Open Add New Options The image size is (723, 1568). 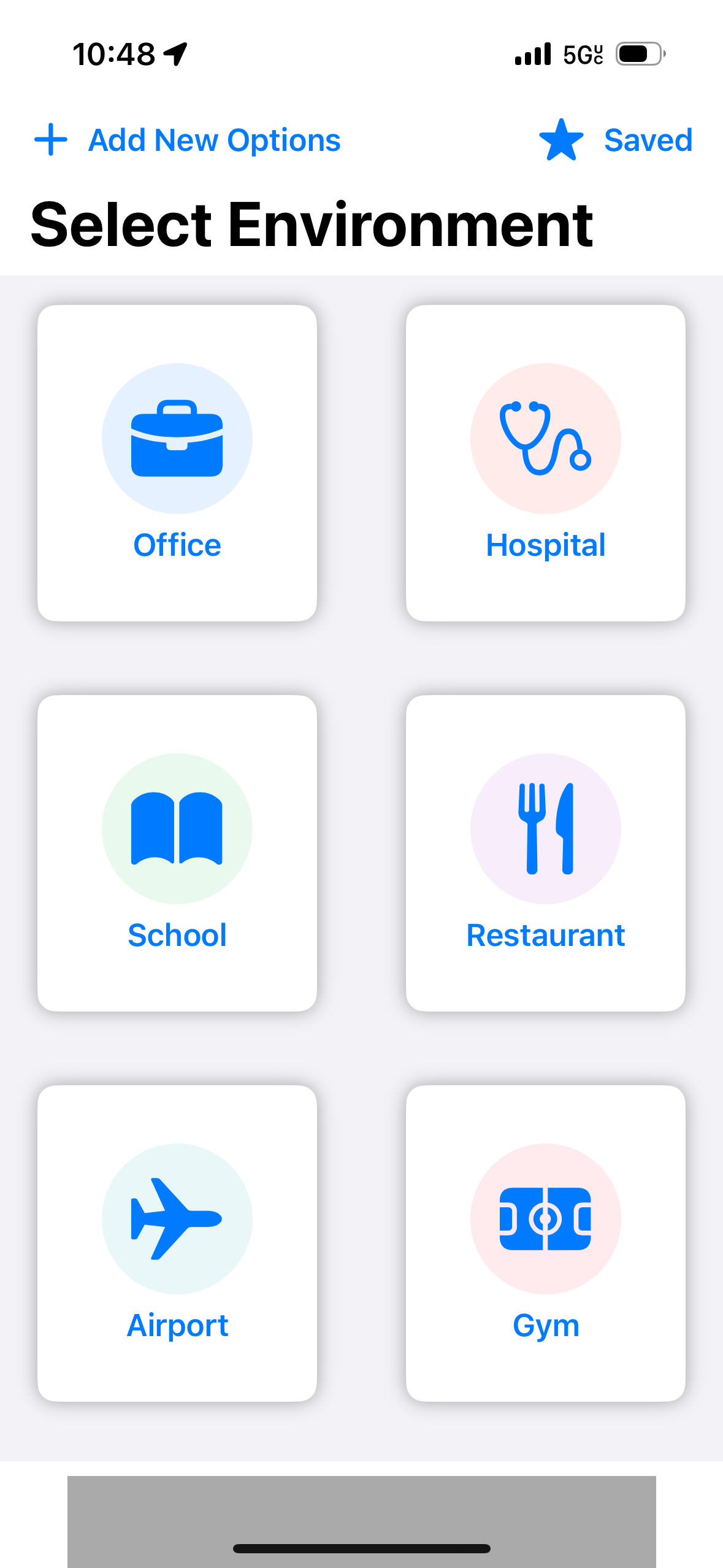[x=215, y=140]
